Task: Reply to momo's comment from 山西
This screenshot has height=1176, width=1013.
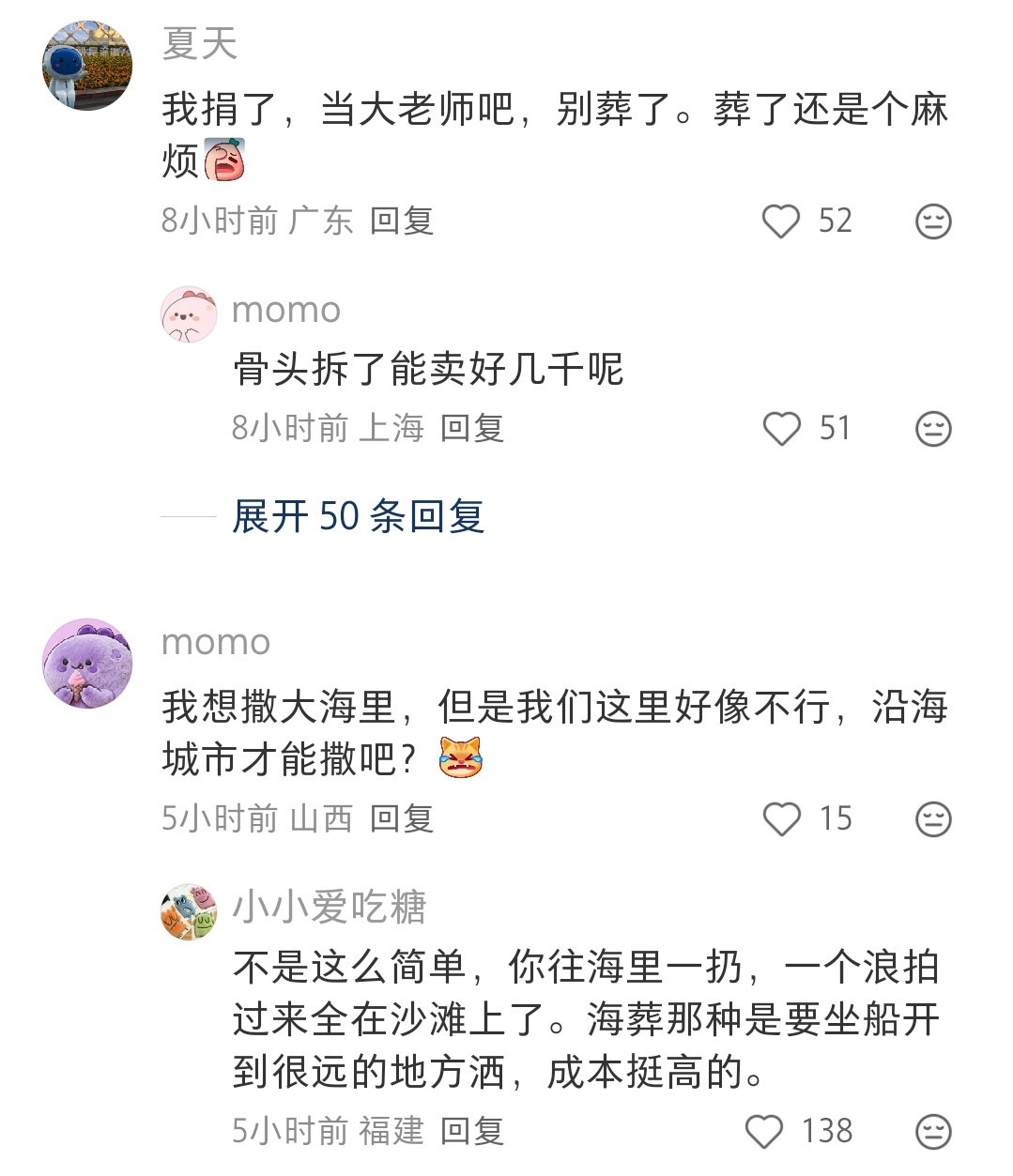Action: click(401, 819)
